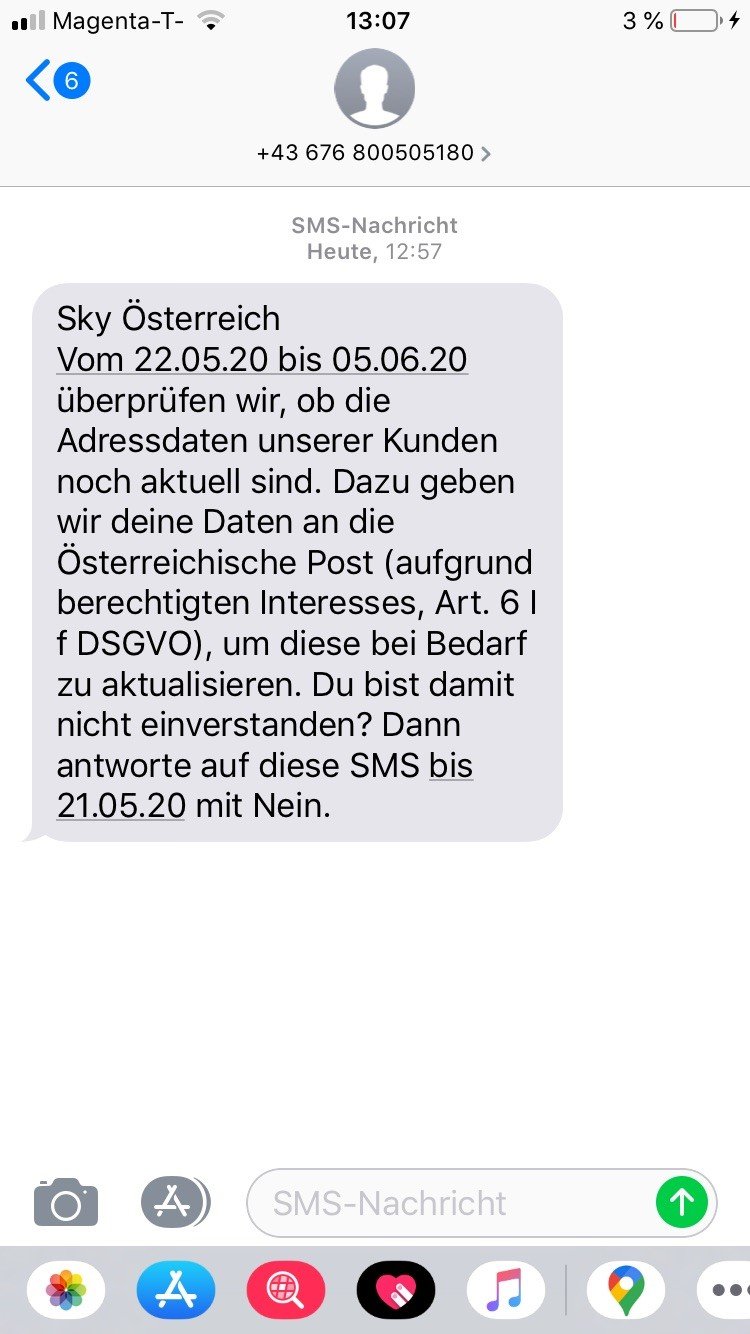This screenshot has width=750, height=1334.
Task: Open the Google Maps iMessage app
Action: (x=626, y=1290)
